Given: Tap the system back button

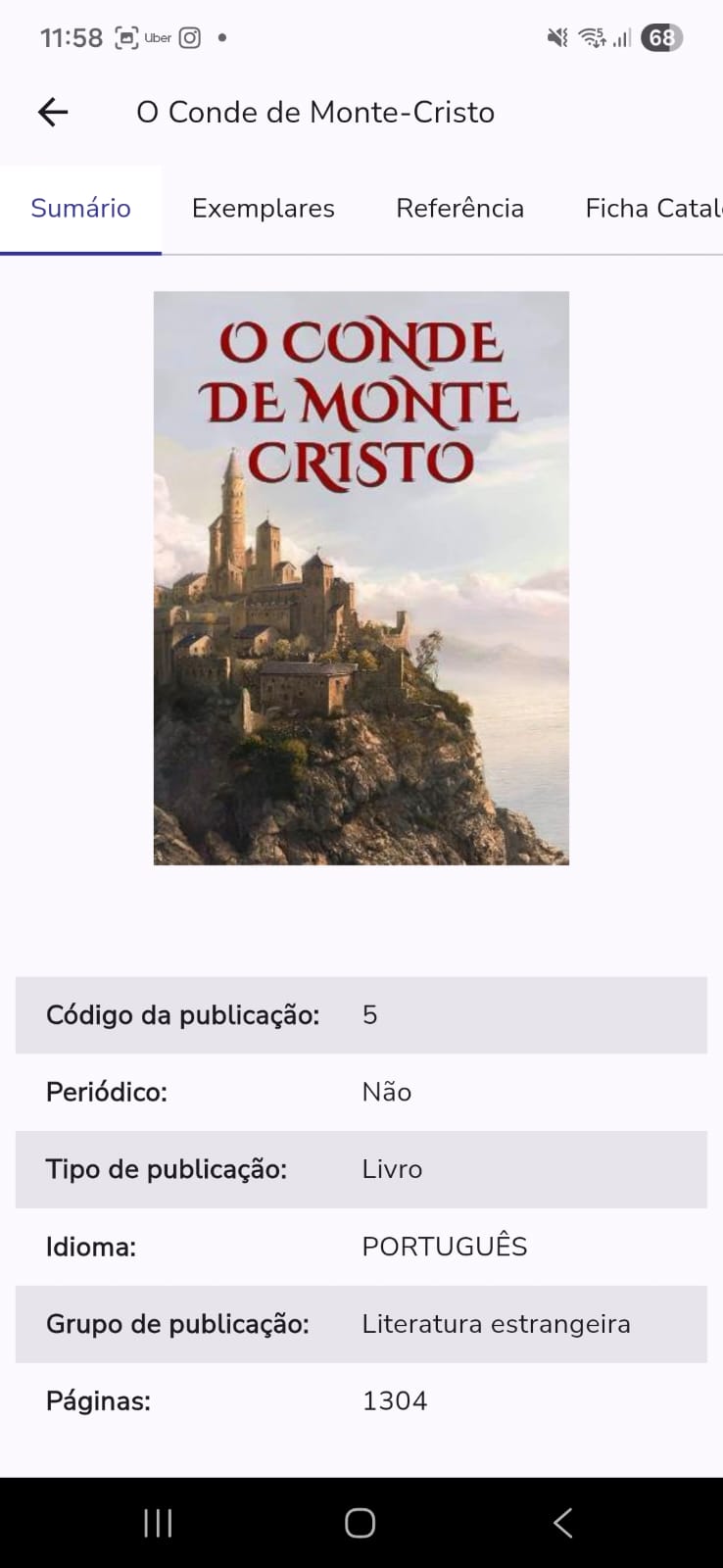Looking at the screenshot, I should (562, 1522).
